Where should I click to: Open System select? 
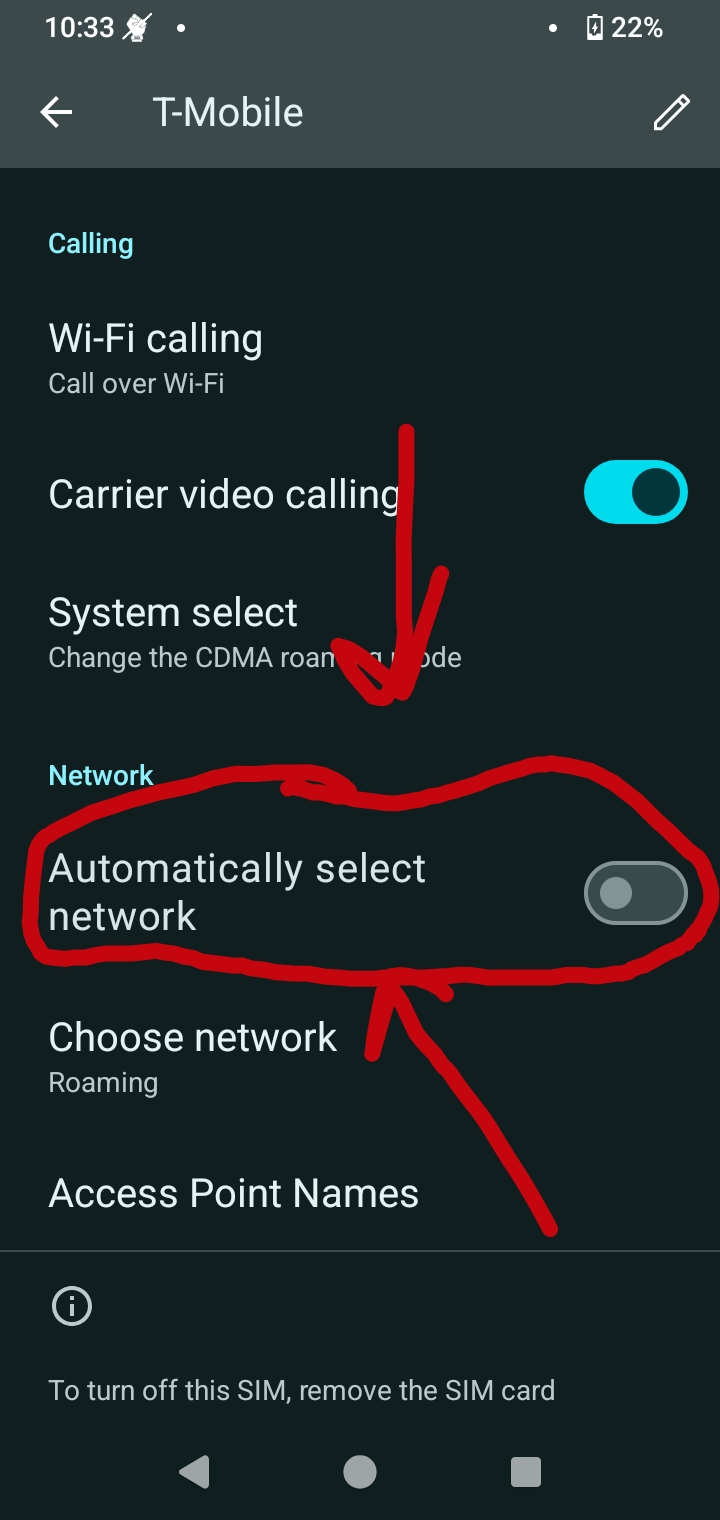click(x=360, y=632)
